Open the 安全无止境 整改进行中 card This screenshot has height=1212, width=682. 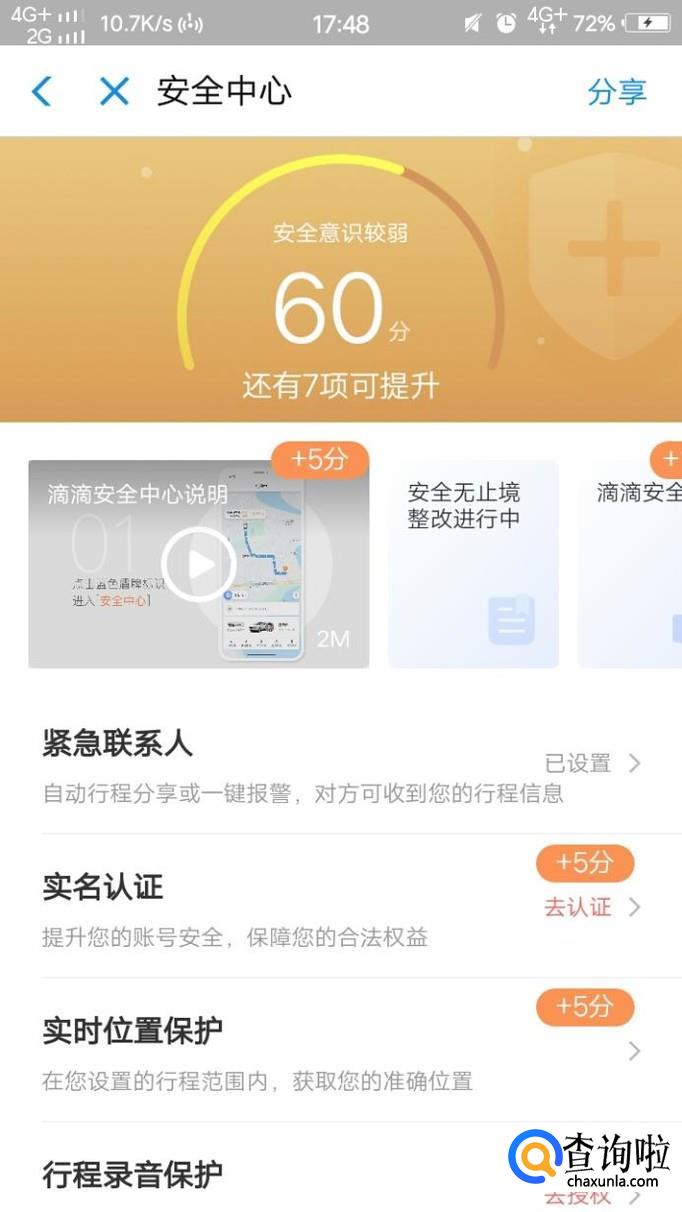473,564
